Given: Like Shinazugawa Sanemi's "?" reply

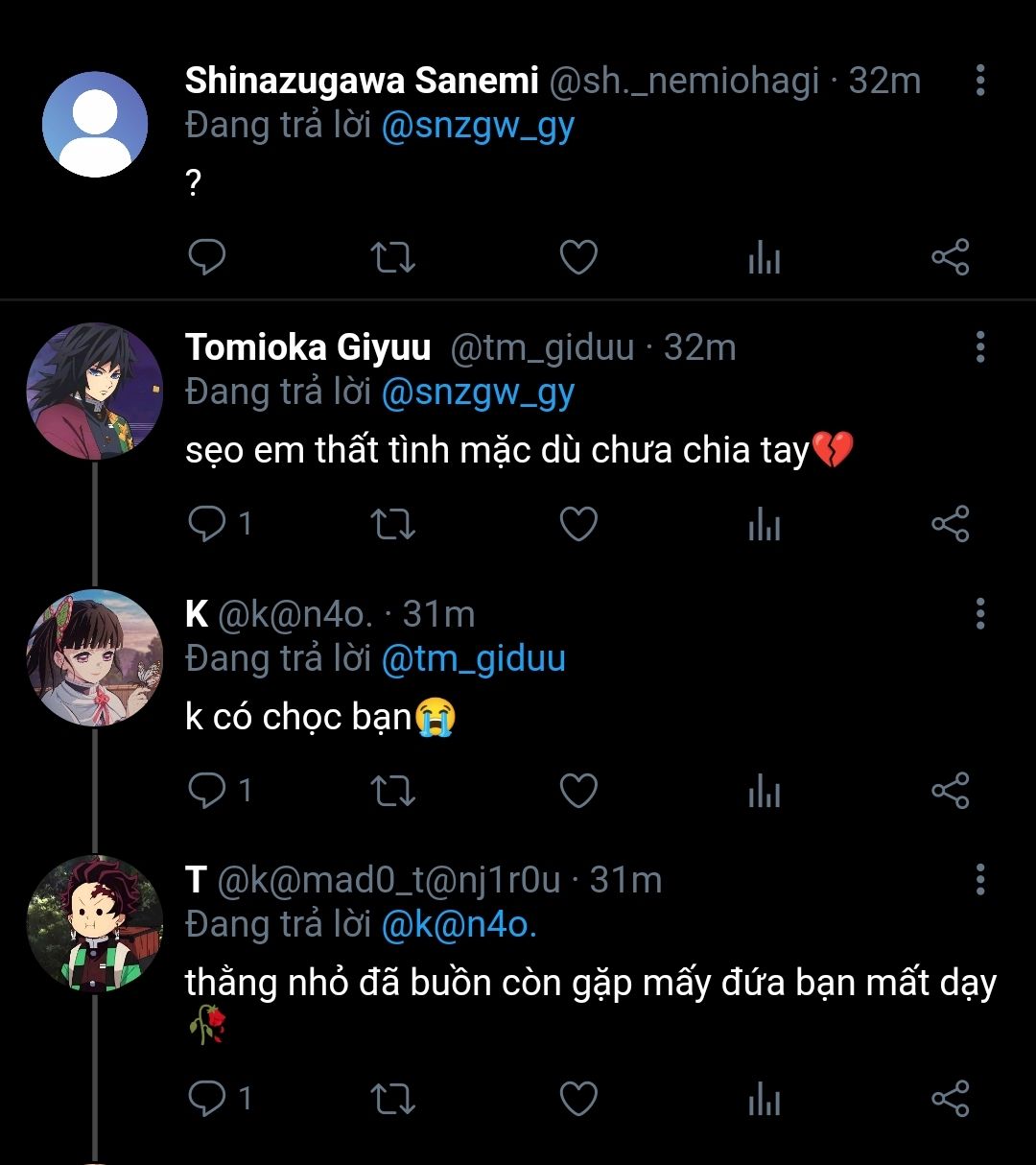Looking at the screenshot, I should [578, 257].
